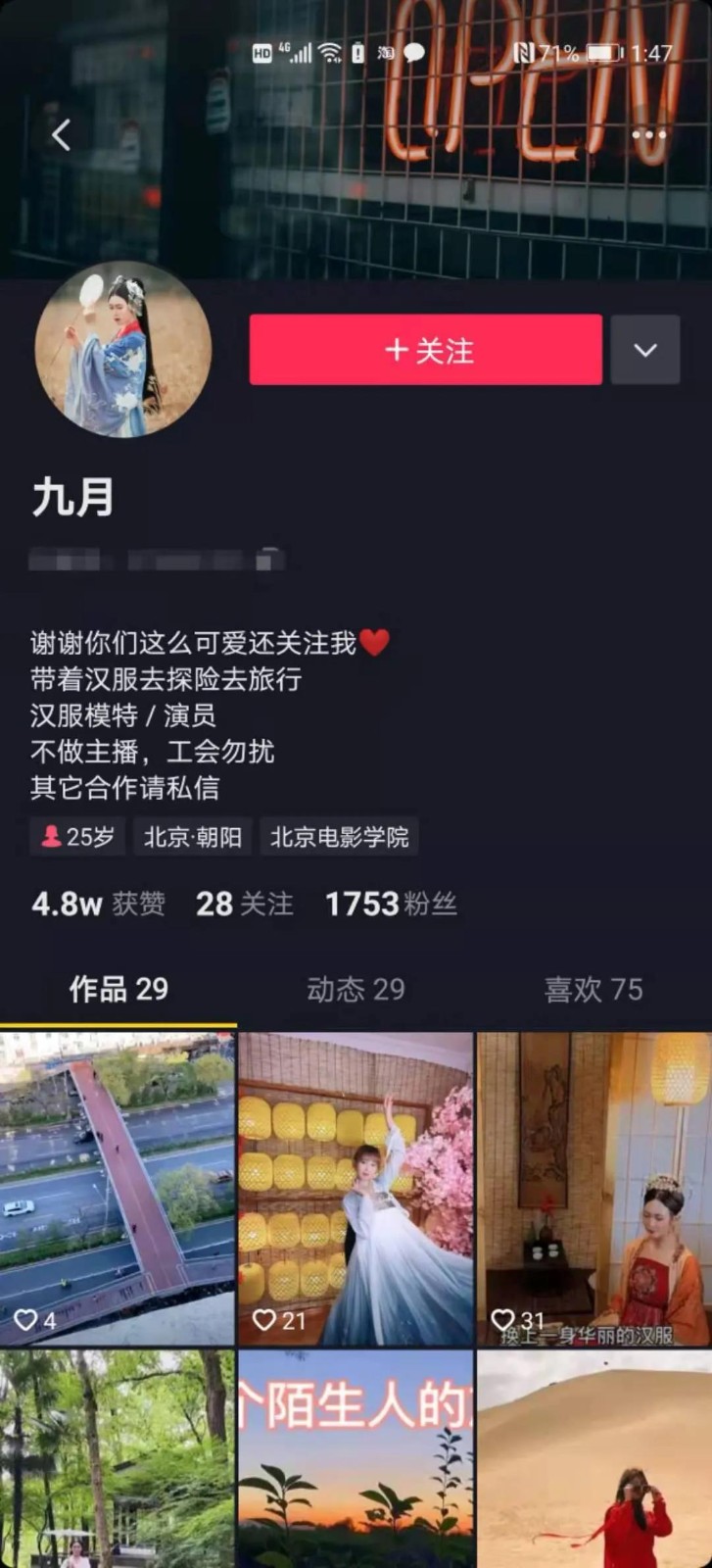Switch to the 作品 29 tab
The width and height of the screenshot is (712, 1568).
[119, 989]
